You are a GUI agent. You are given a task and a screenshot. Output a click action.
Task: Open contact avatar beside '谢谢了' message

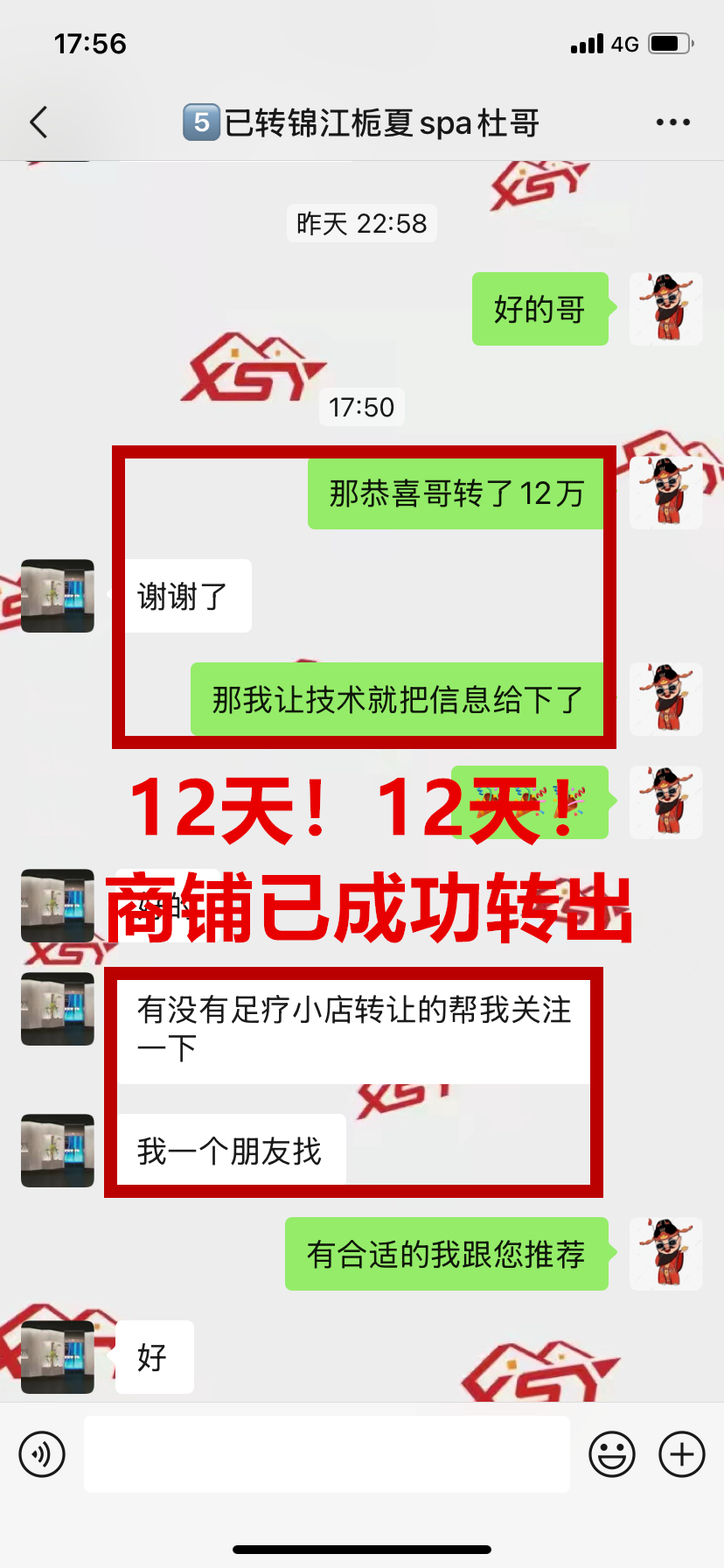(x=58, y=596)
